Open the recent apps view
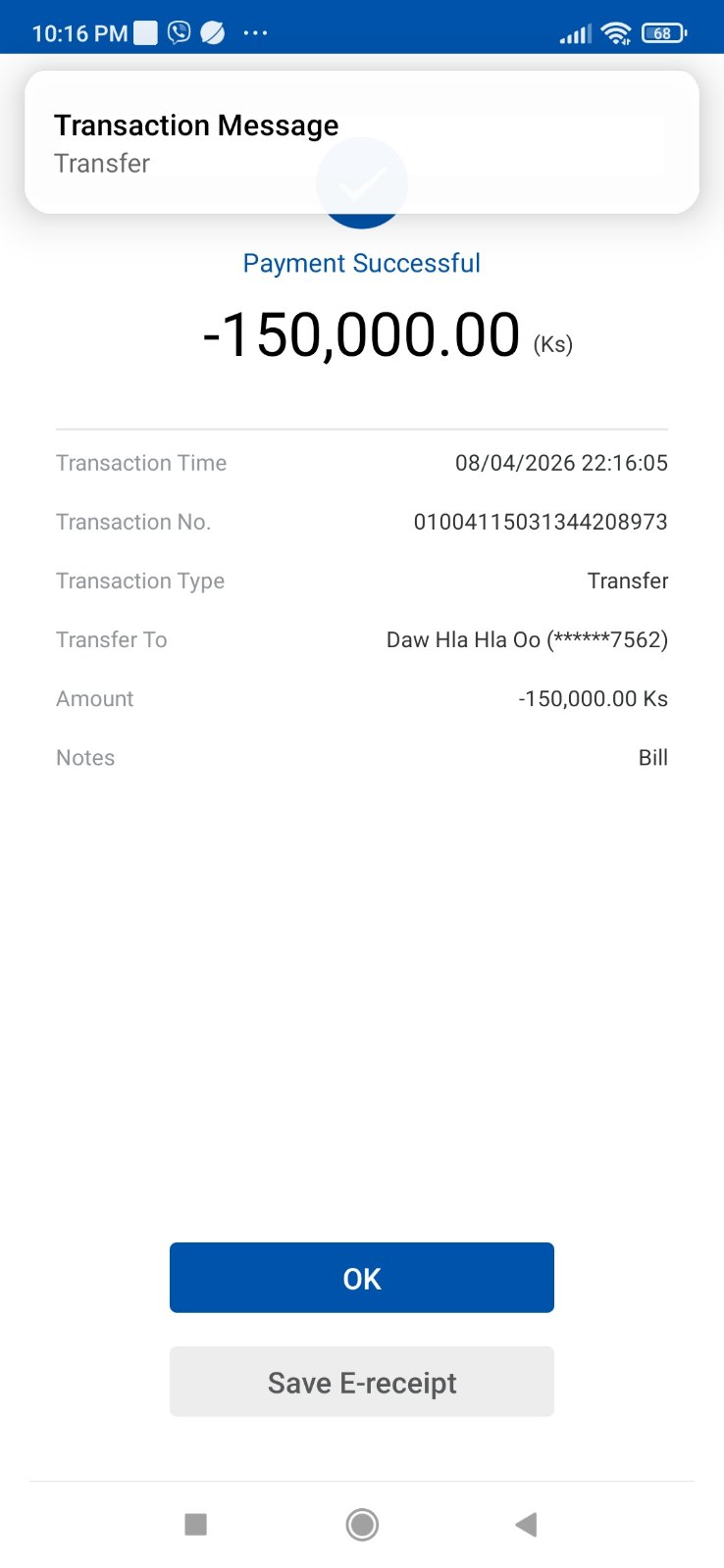 click(196, 1524)
